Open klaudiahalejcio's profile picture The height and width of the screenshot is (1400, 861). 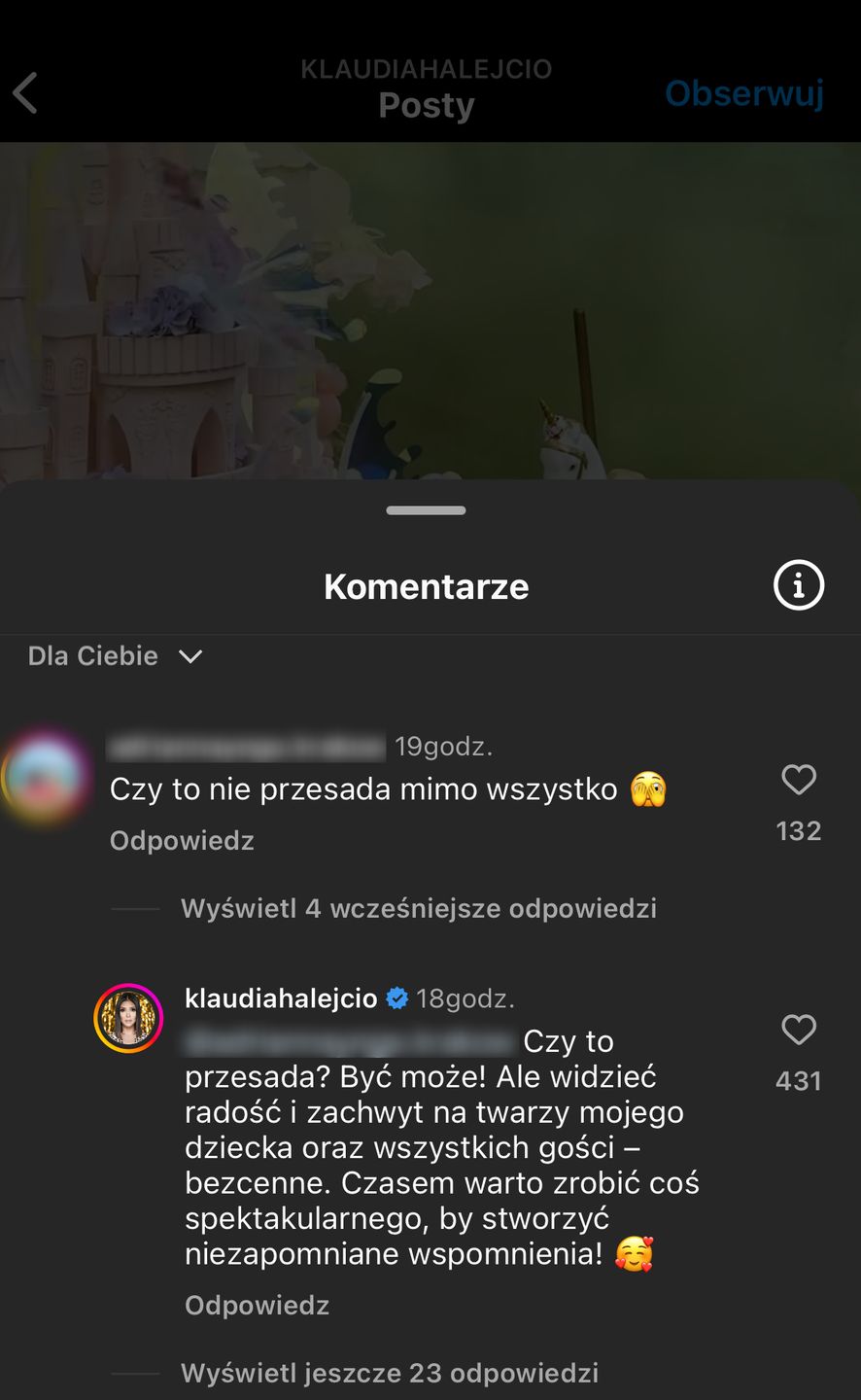(x=128, y=1018)
